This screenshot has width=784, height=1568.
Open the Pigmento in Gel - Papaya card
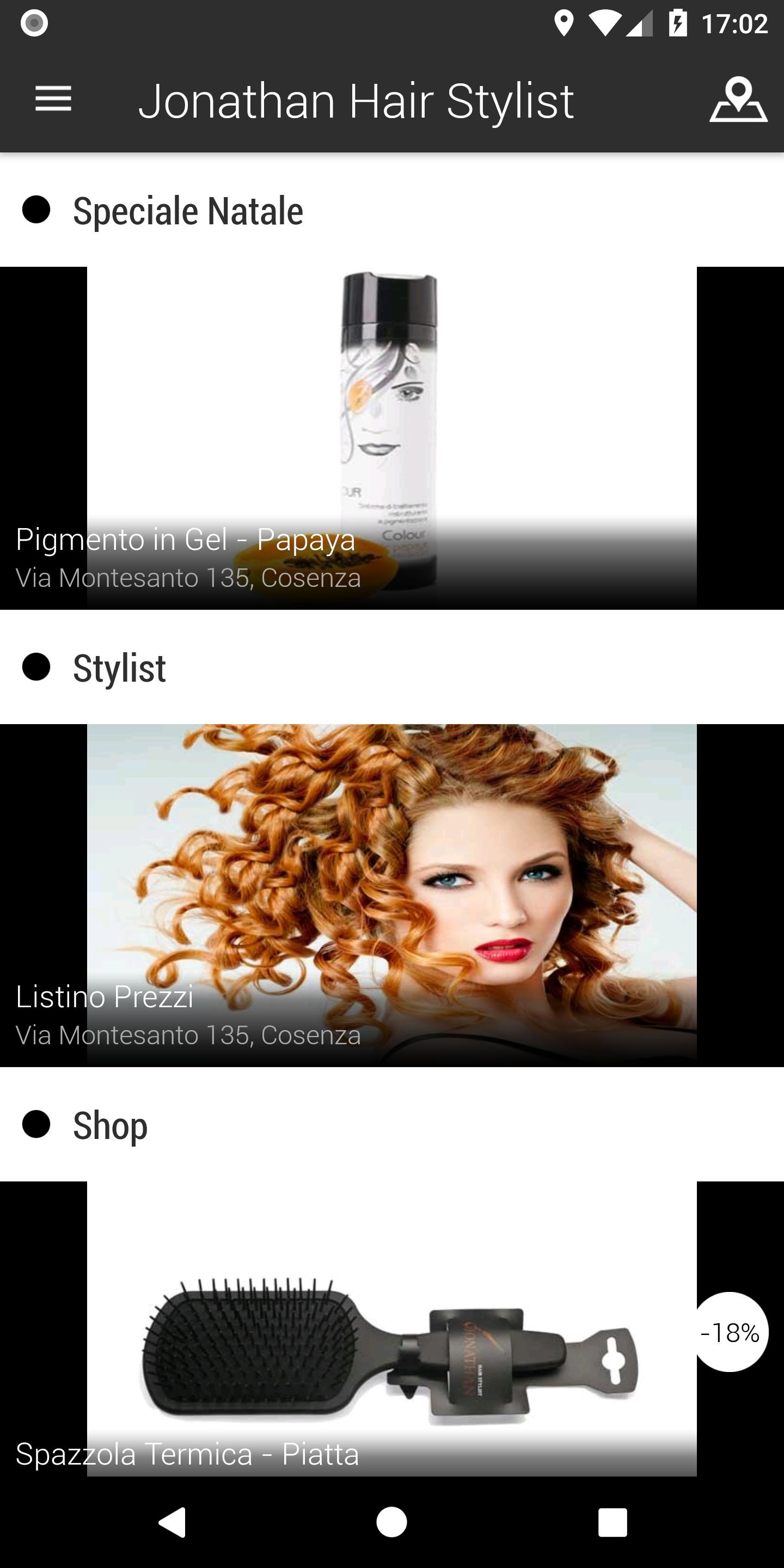pos(392,438)
